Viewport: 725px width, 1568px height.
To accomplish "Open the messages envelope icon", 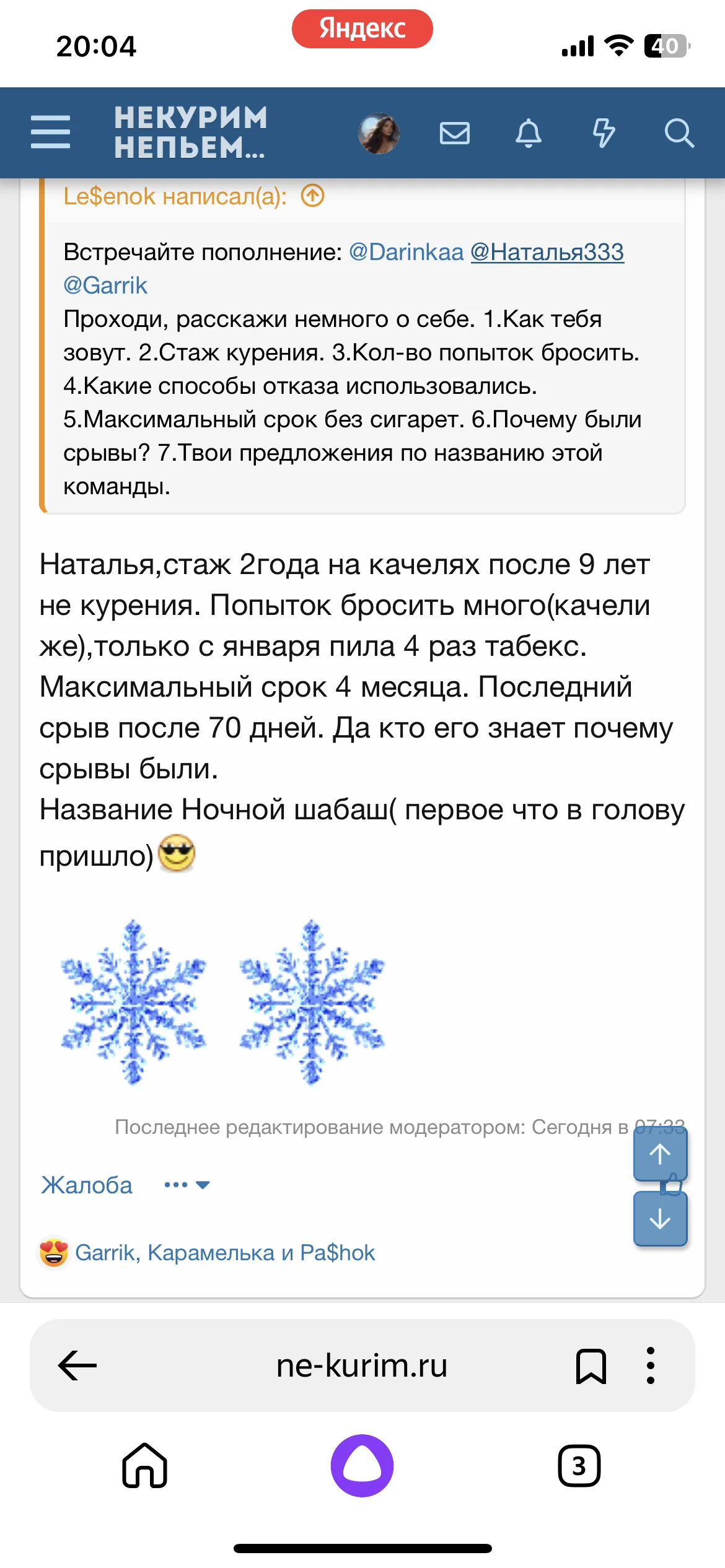I will [x=455, y=132].
